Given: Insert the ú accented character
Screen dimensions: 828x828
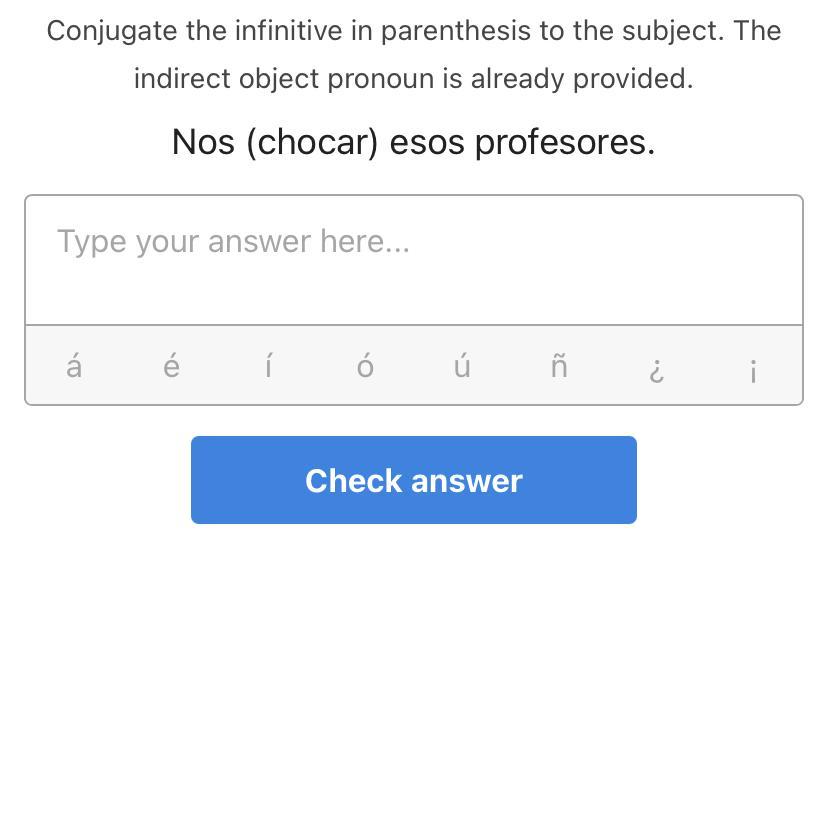Looking at the screenshot, I should pos(462,367).
